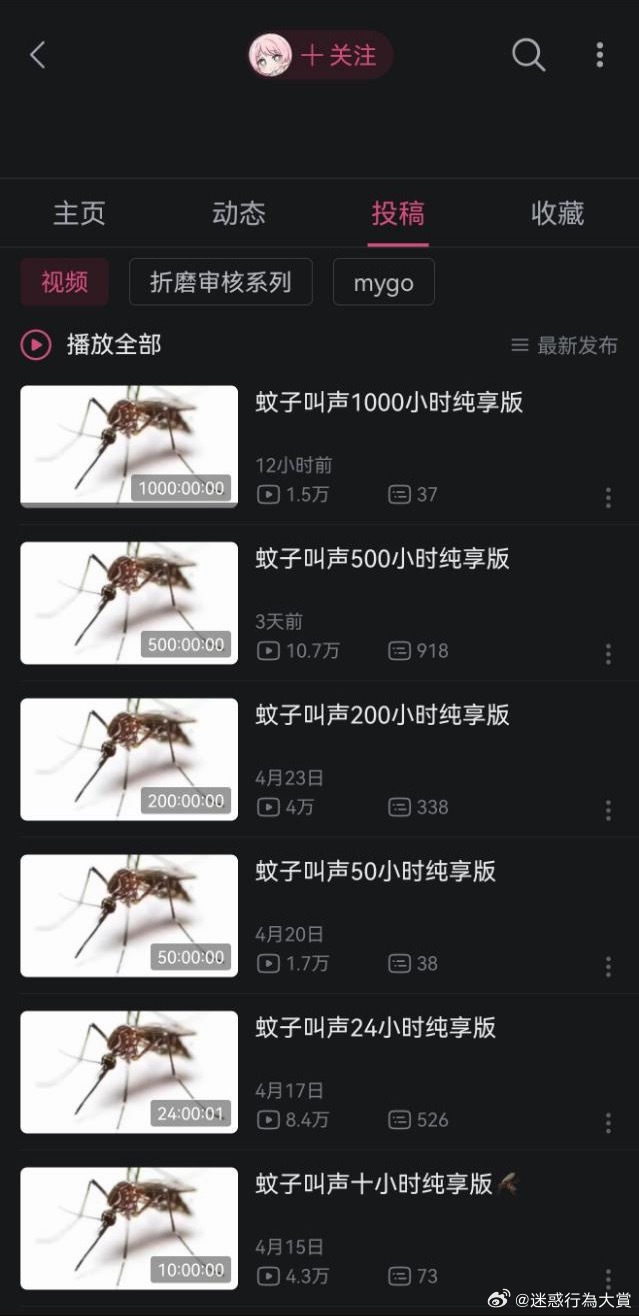Viewport: 639px width, 1316px height.
Task: Open the top-right overflow menu
Action: tap(599, 55)
